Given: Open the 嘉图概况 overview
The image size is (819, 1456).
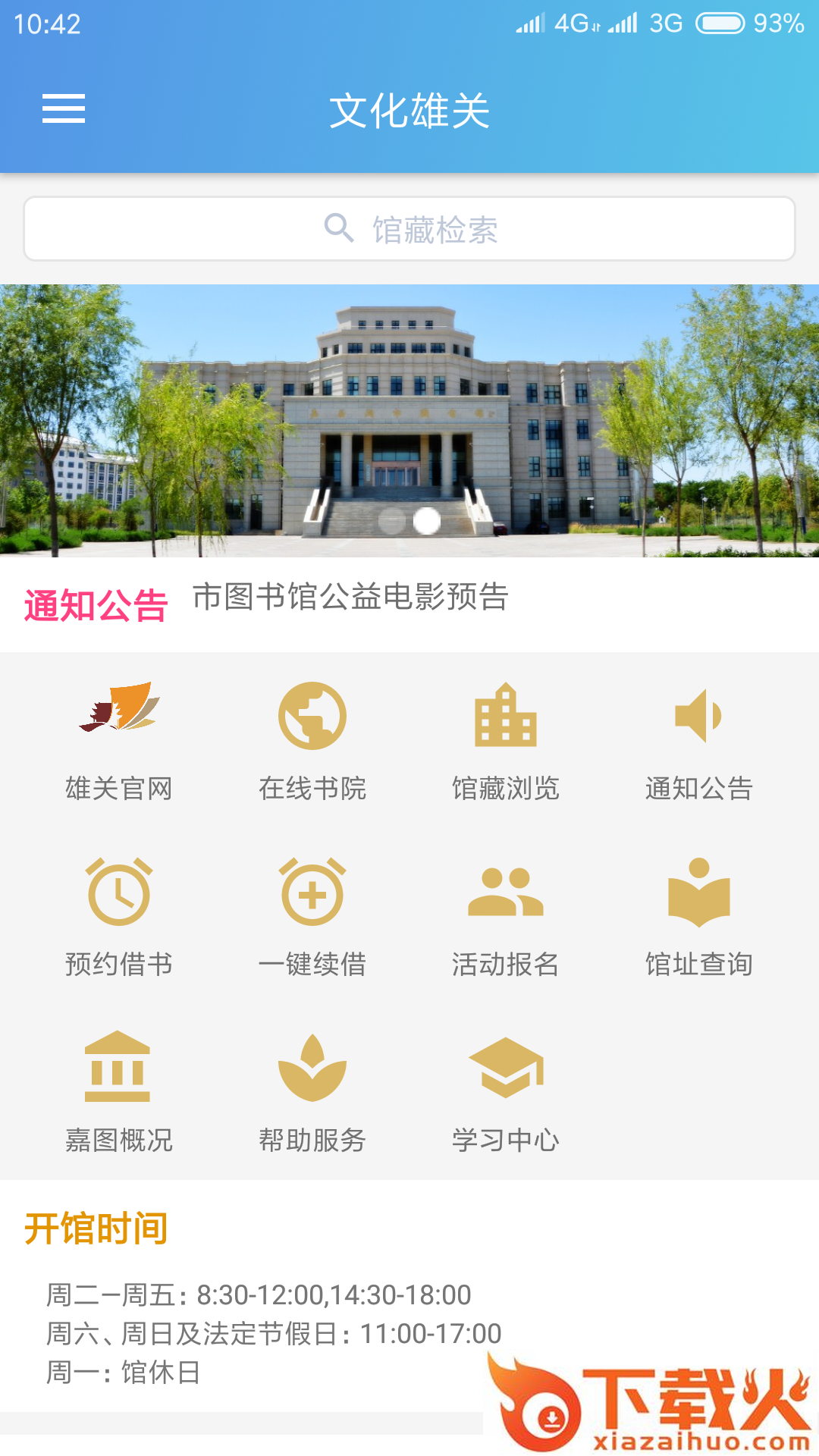Looking at the screenshot, I should (119, 1090).
